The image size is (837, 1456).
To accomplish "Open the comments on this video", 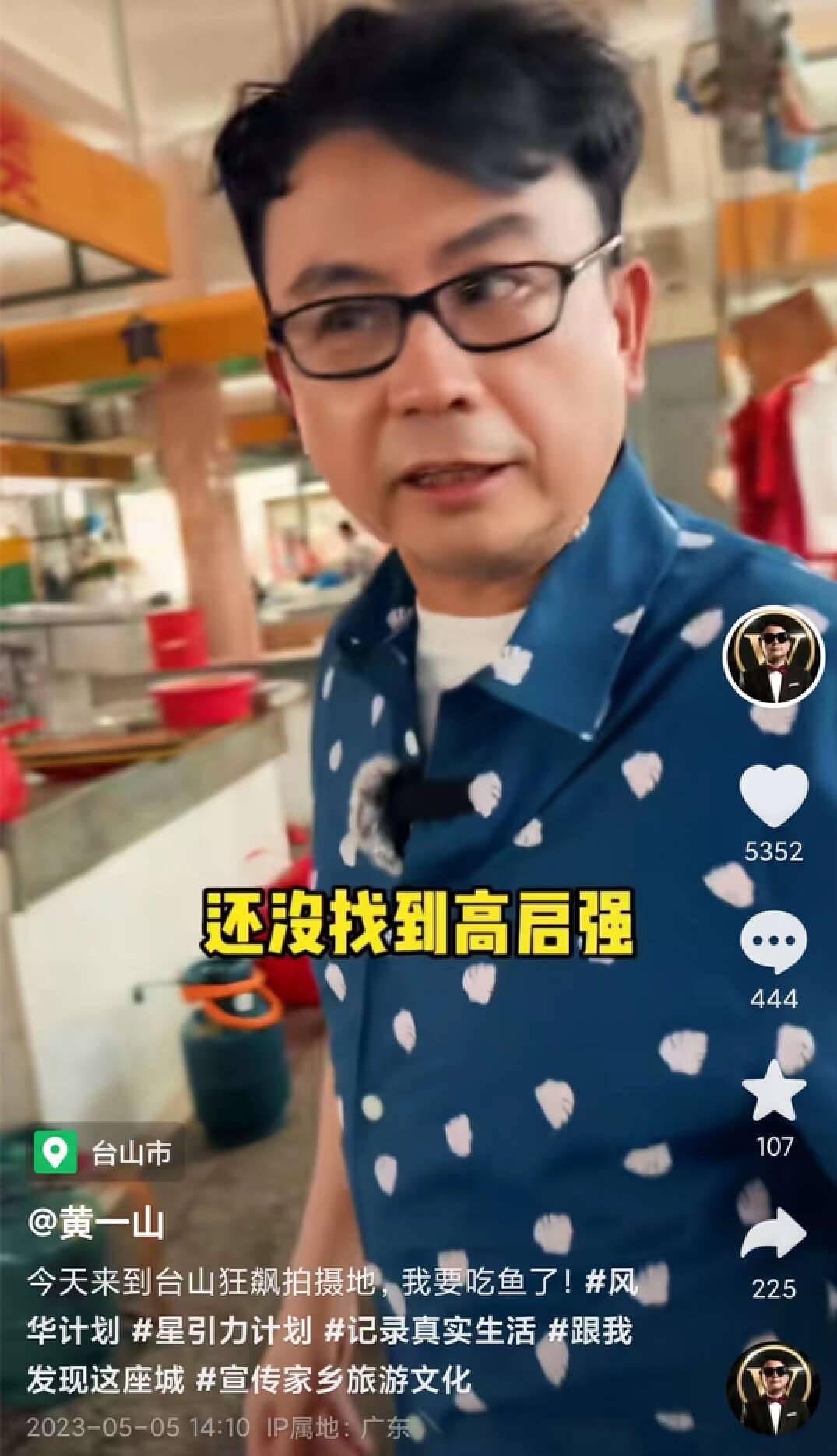I will [x=774, y=942].
